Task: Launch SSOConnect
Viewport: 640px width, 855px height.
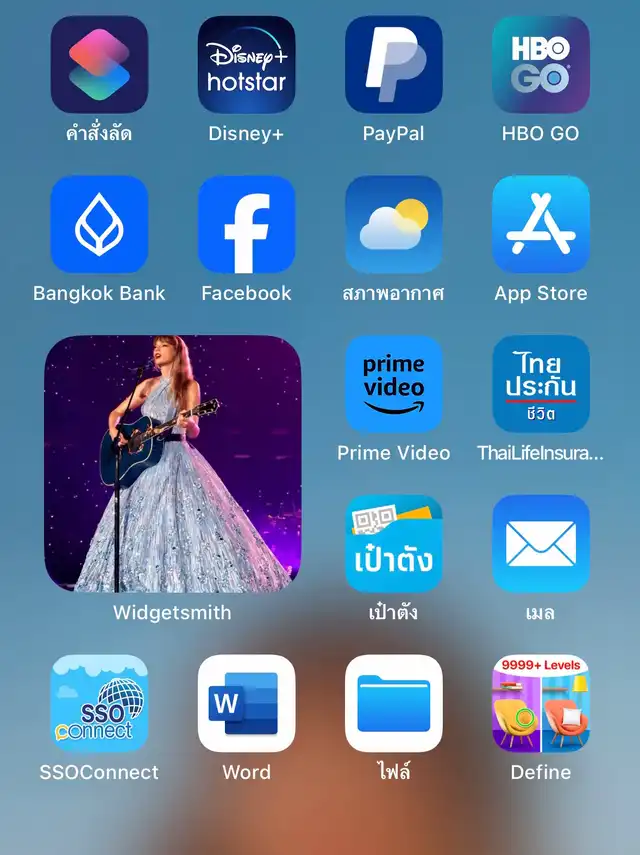Action: pyautogui.click(x=99, y=703)
